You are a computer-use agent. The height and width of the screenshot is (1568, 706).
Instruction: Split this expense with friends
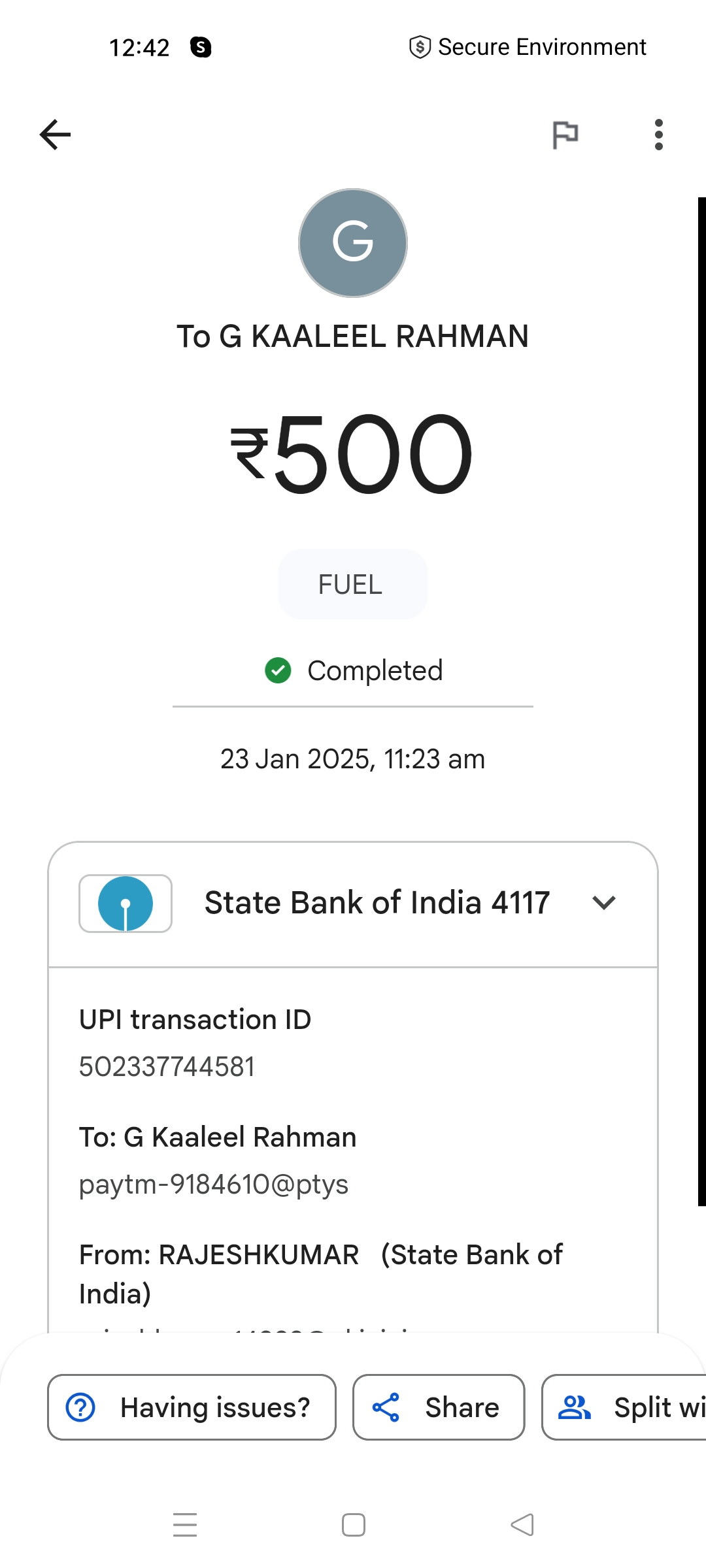click(x=624, y=1407)
